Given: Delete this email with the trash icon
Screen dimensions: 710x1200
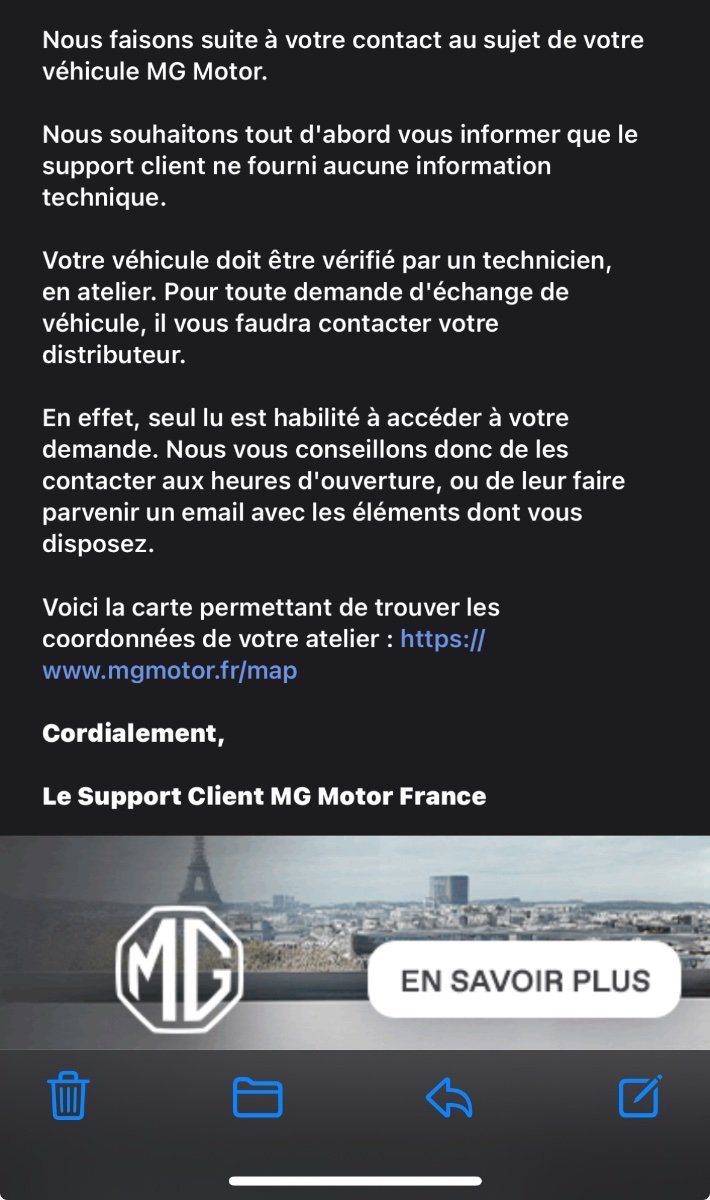Looking at the screenshot, I should pyautogui.click(x=69, y=1096).
